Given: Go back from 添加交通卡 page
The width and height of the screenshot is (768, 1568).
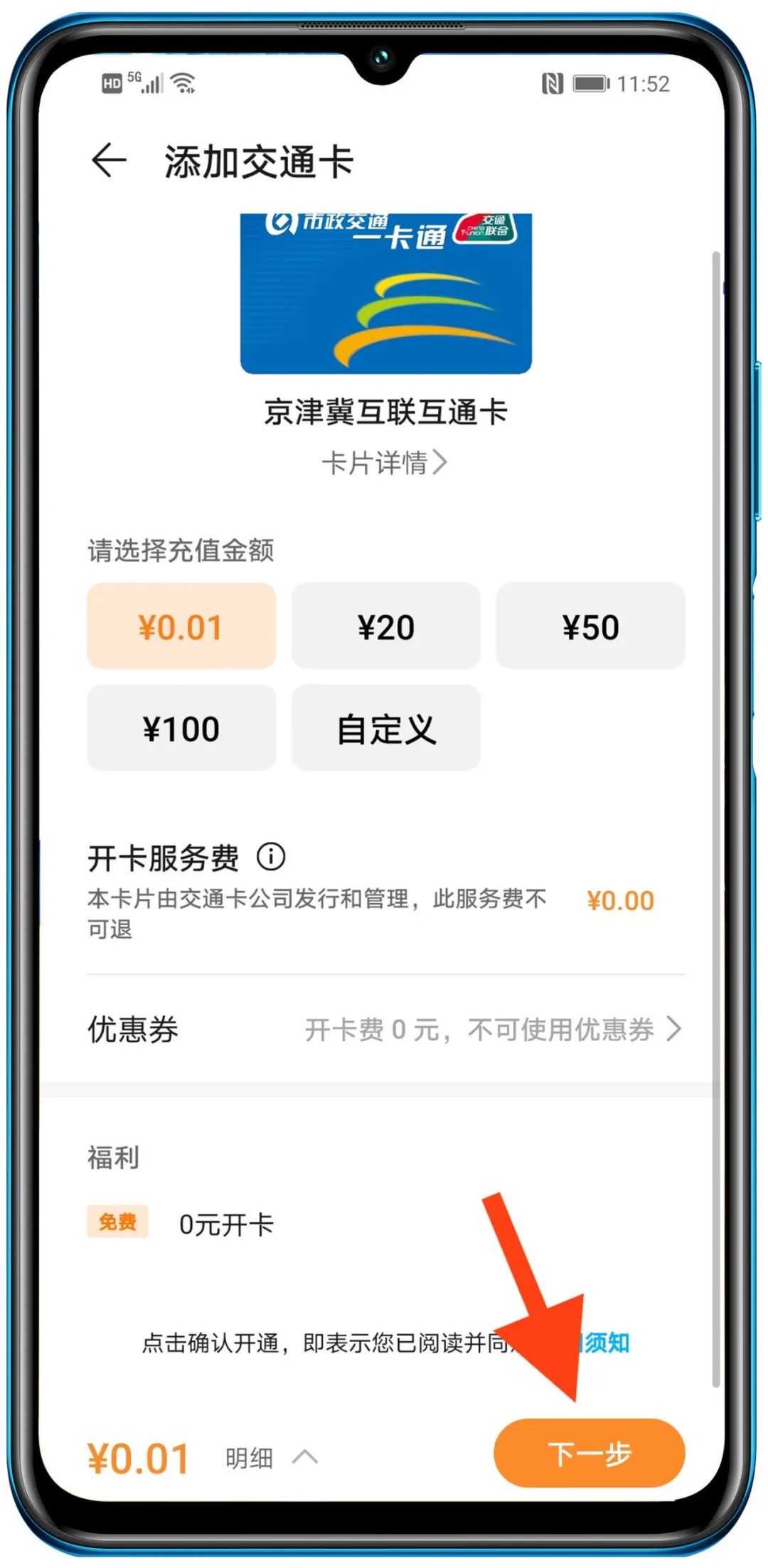Looking at the screenshot, I should pyautogui.click(x=109, y=161).
